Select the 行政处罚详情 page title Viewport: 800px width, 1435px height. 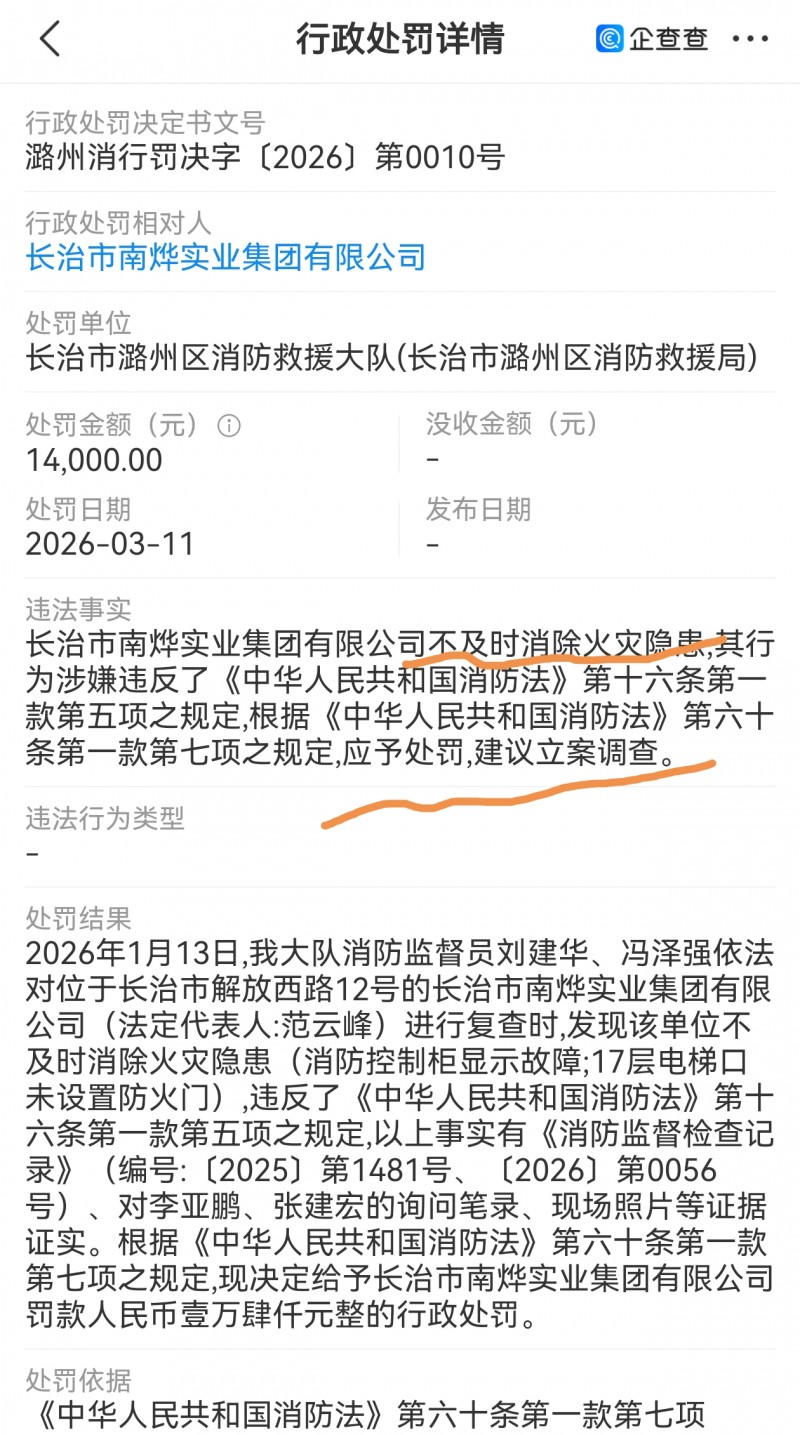coord(400,40)
